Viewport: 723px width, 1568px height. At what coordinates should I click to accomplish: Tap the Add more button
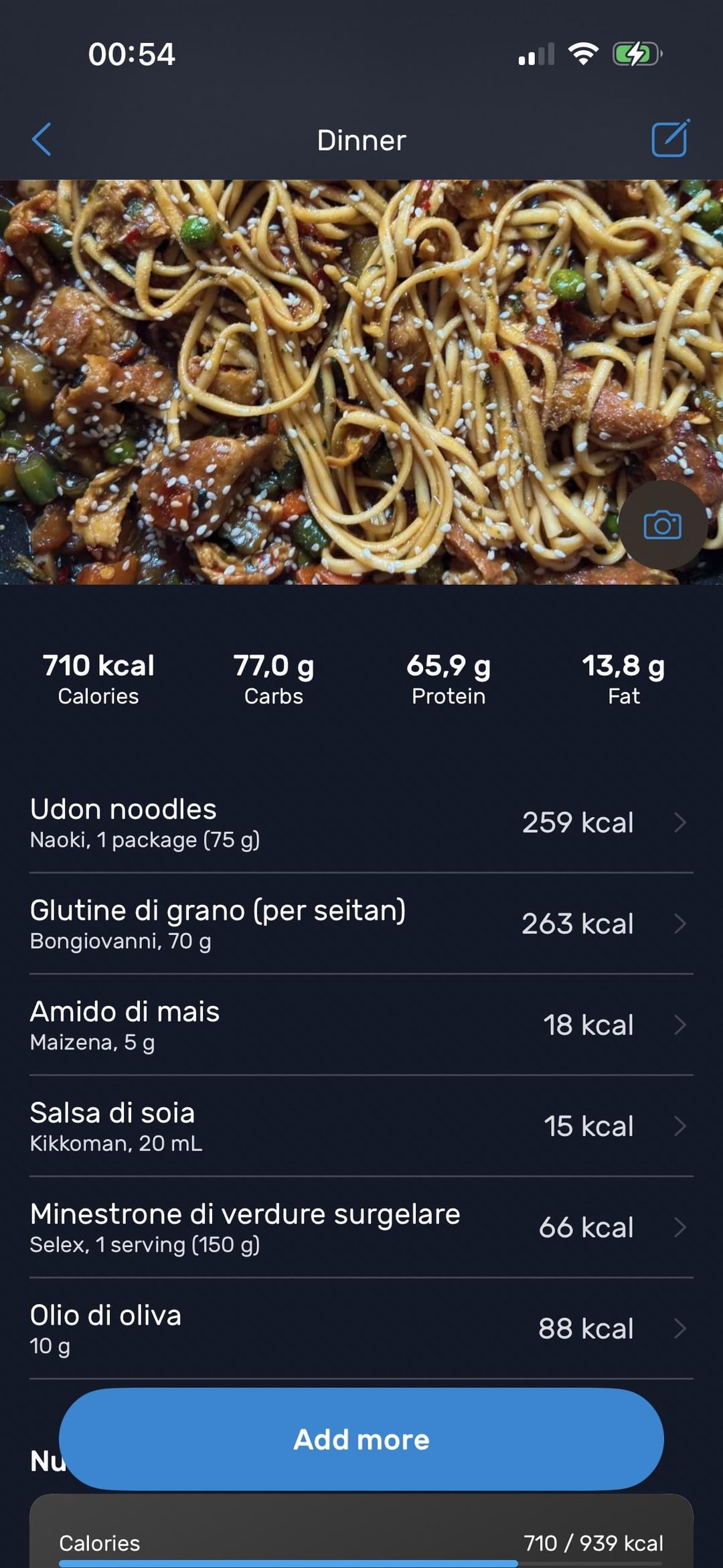tap(361, 1439)
